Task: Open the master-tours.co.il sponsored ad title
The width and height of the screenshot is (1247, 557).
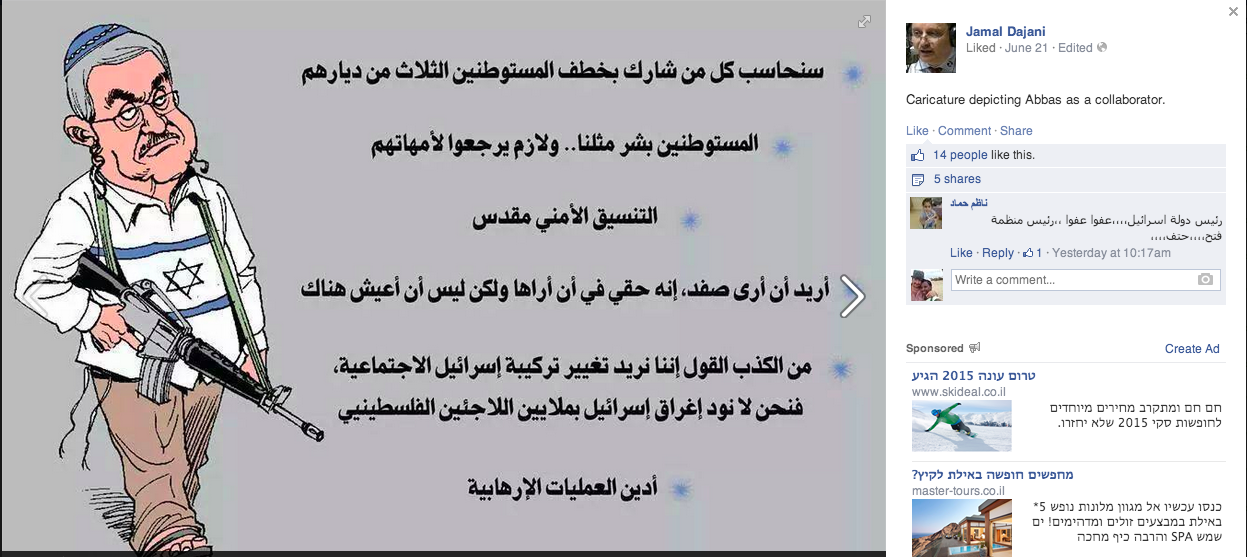Action: coord(992,474)
